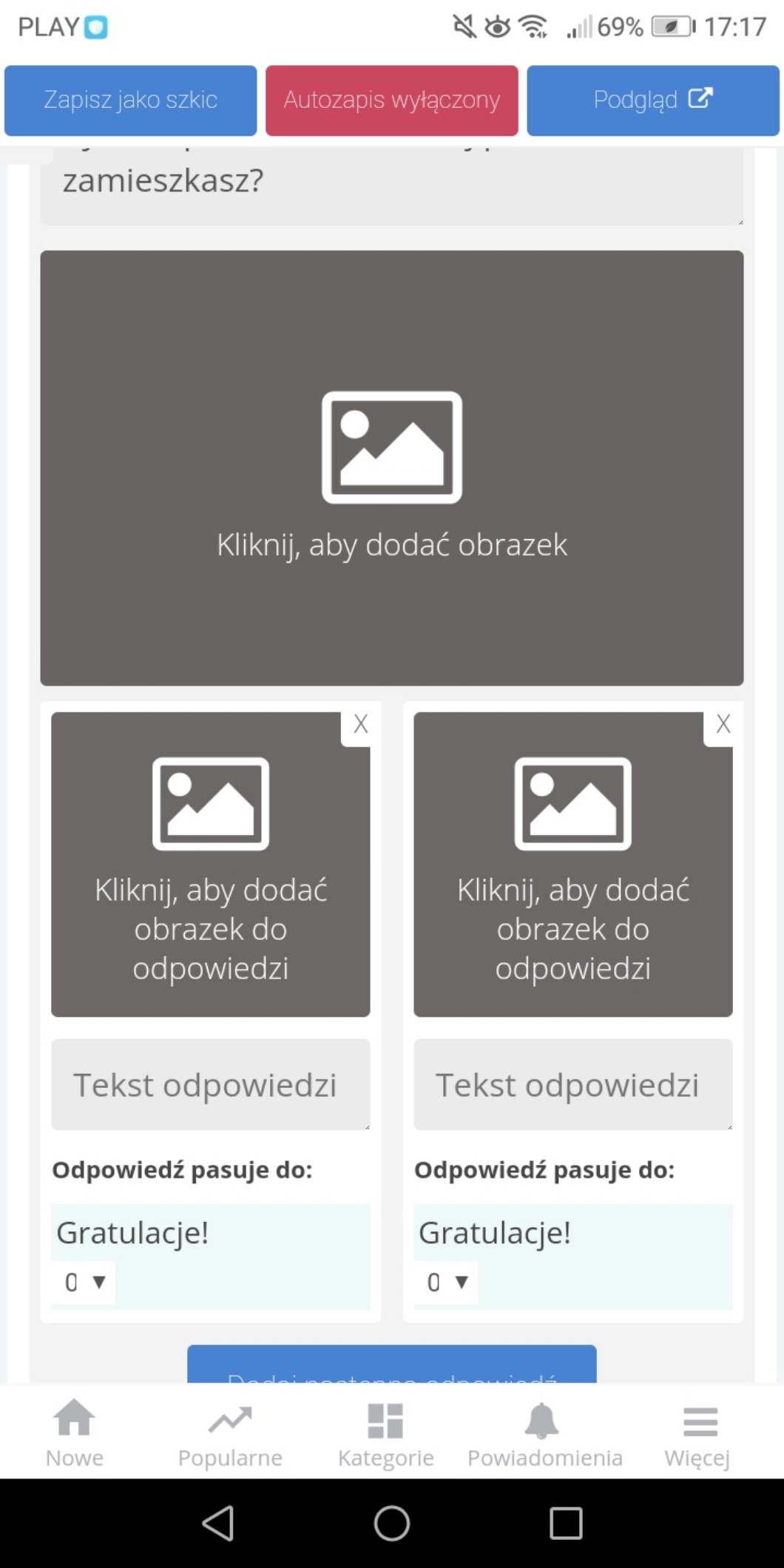
Task: Remove the left answer with X
Action: click(360, 724)
